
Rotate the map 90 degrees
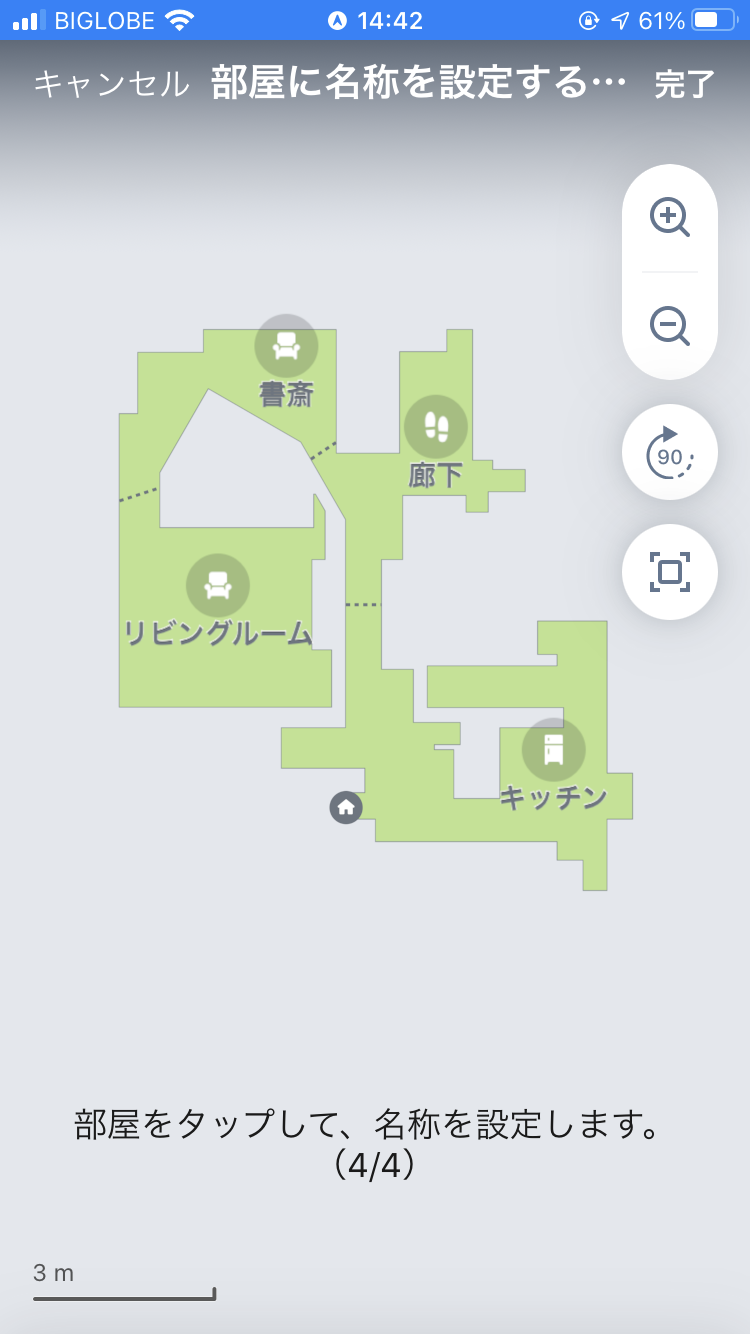pyautogui.click(x=669, y=452)
